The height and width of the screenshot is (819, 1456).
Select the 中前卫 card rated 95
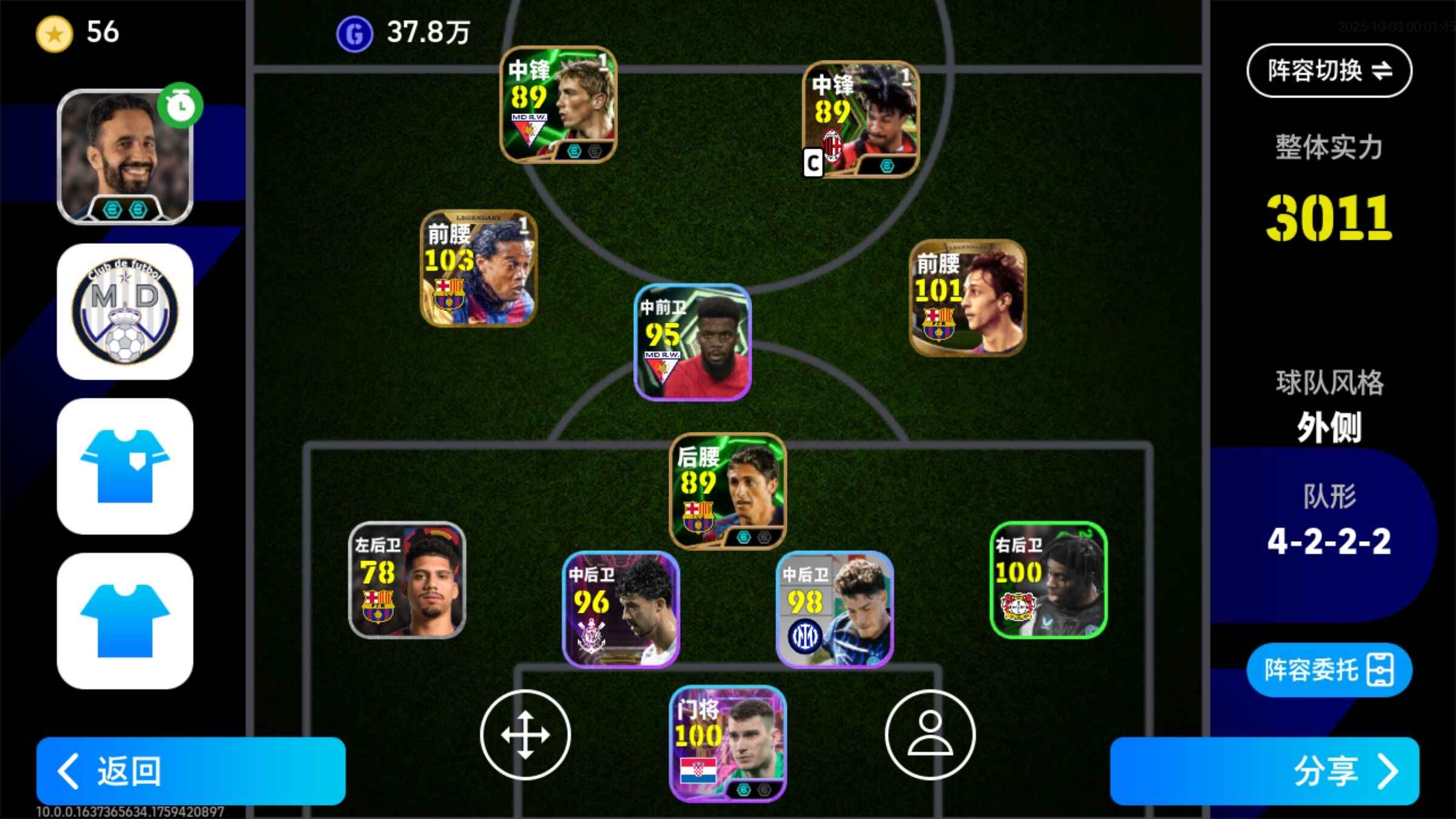pyautogui.click(x=692, y=342)
